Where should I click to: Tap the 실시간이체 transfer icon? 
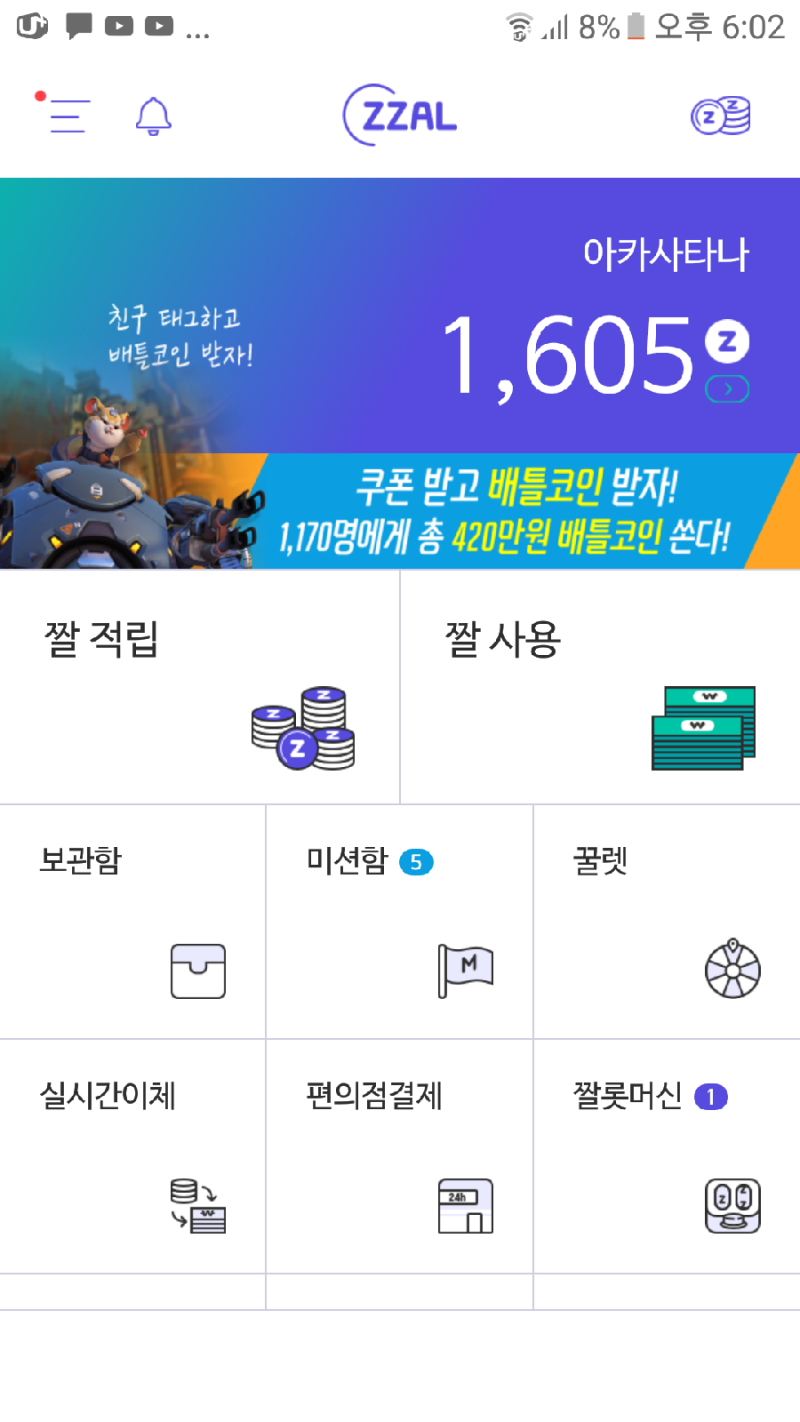[198, 1205]
